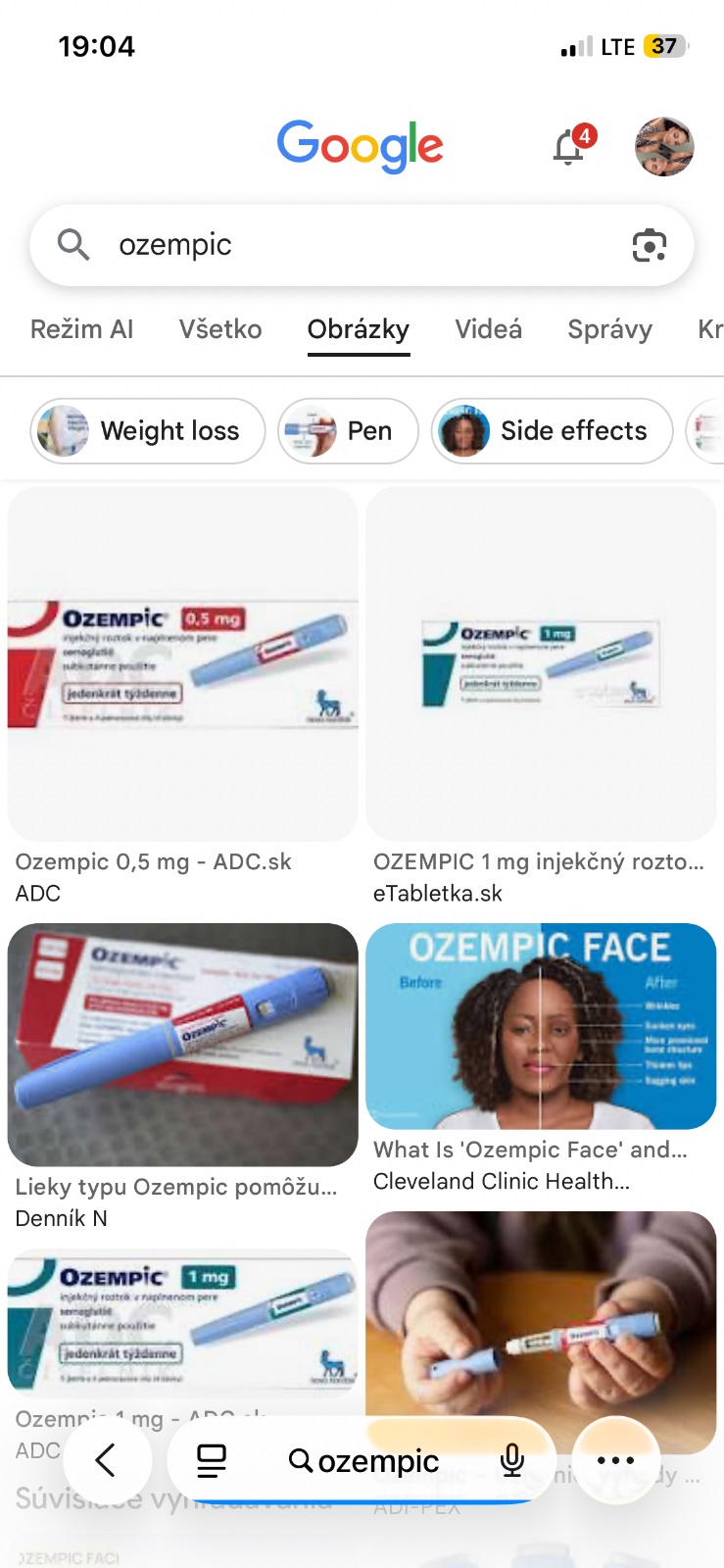Switch to the Režim AI tab
This screenshot has width=724, height=1568.
point(81,329)
